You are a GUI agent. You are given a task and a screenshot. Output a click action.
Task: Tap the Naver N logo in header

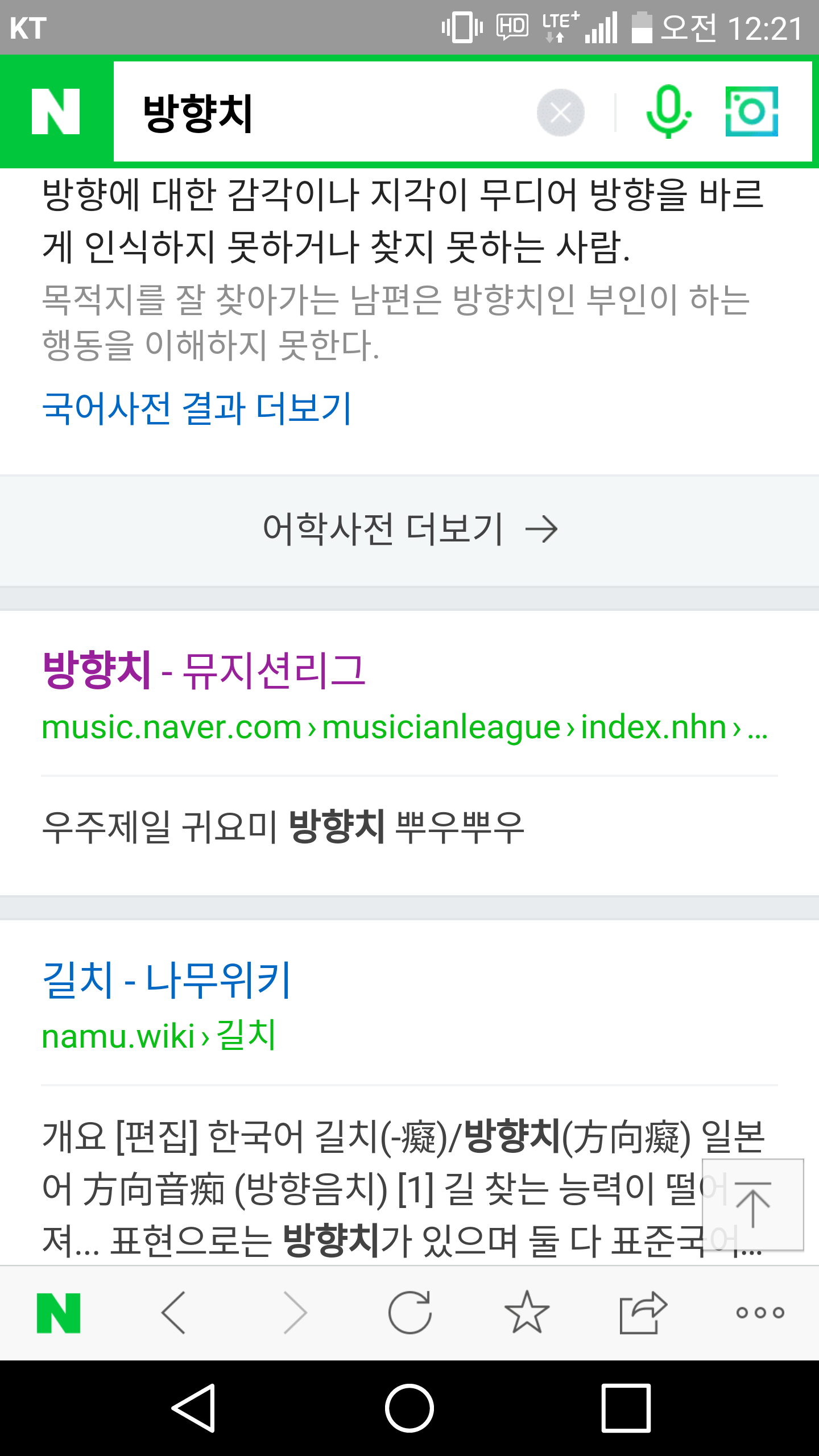[56, 111]
